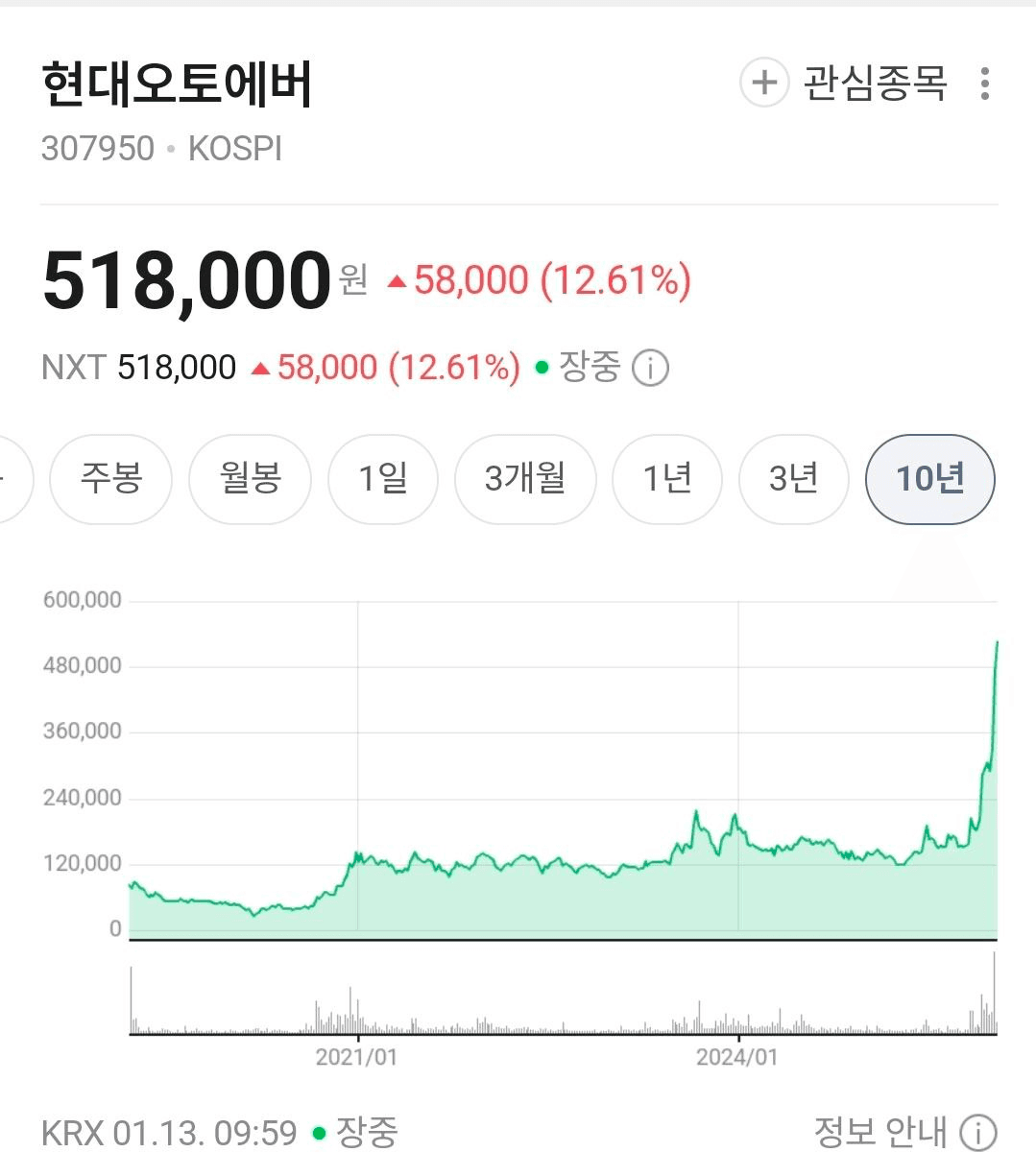Open the three-dot overflow menu
Image resolution: width=1036 pixels, height=1176 pixels.
(x=984, y=84)
